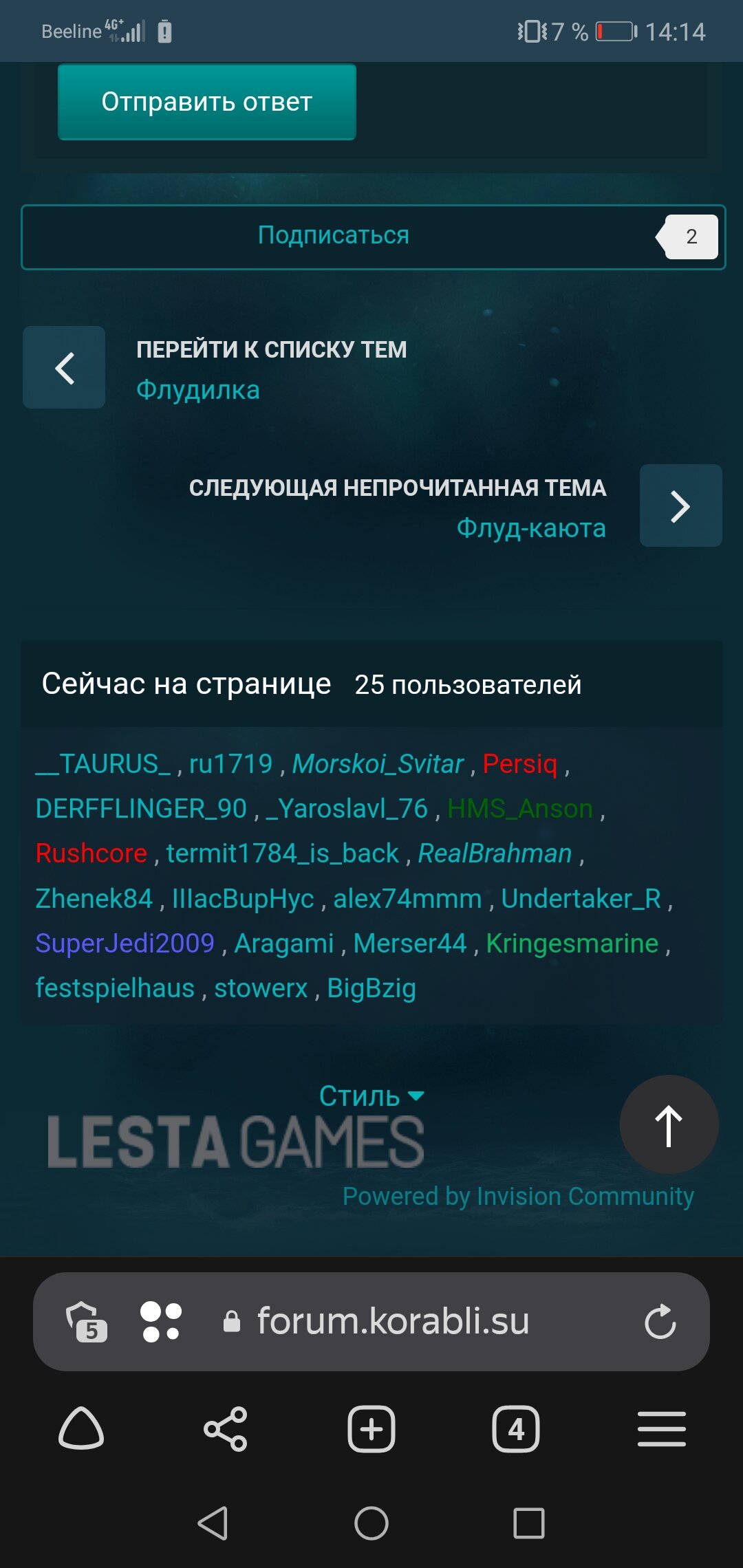Visit SuperJedi2009's profile
743x1568 pixels.
point(125,944)
